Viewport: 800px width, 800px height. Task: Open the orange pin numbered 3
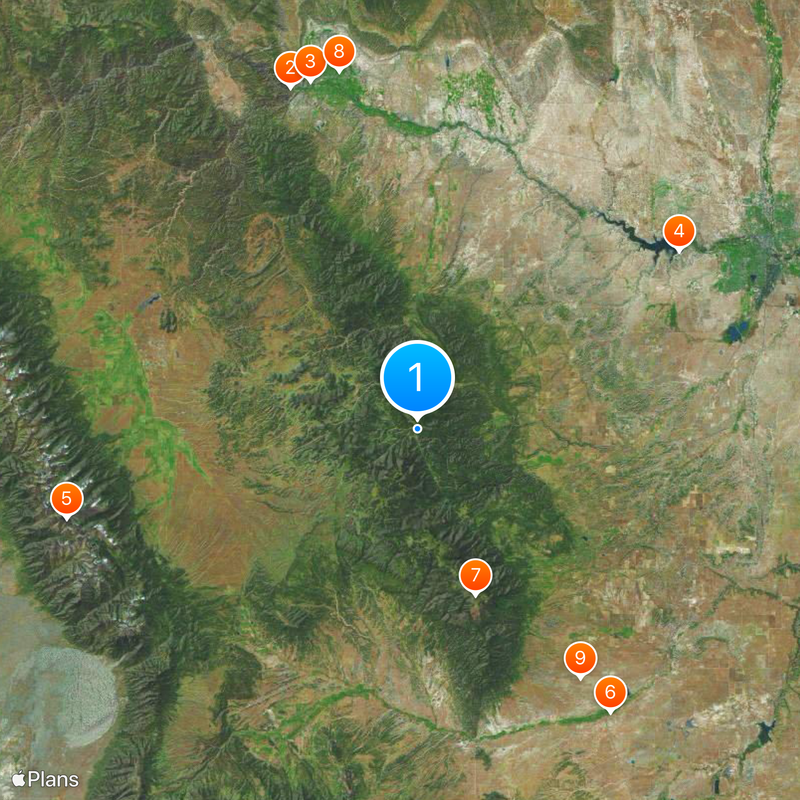click(310, 62)
